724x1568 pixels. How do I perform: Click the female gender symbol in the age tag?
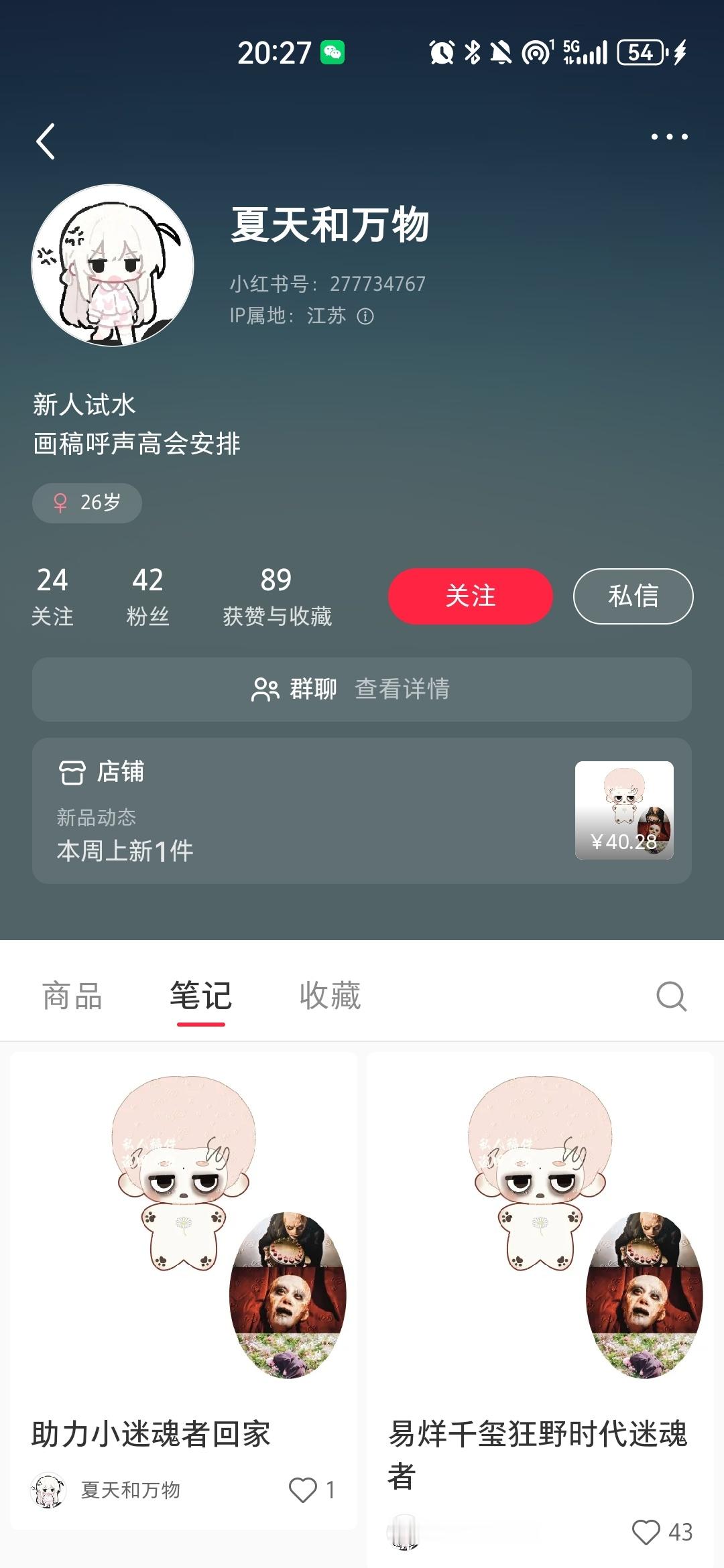coord(62,503)
